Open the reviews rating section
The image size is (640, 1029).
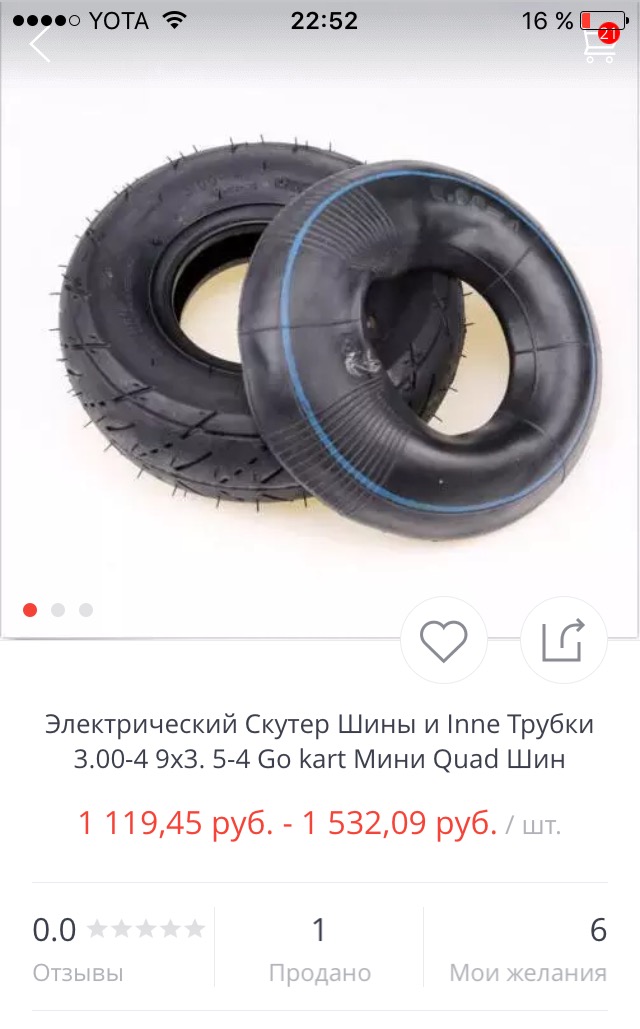[119, 947]
